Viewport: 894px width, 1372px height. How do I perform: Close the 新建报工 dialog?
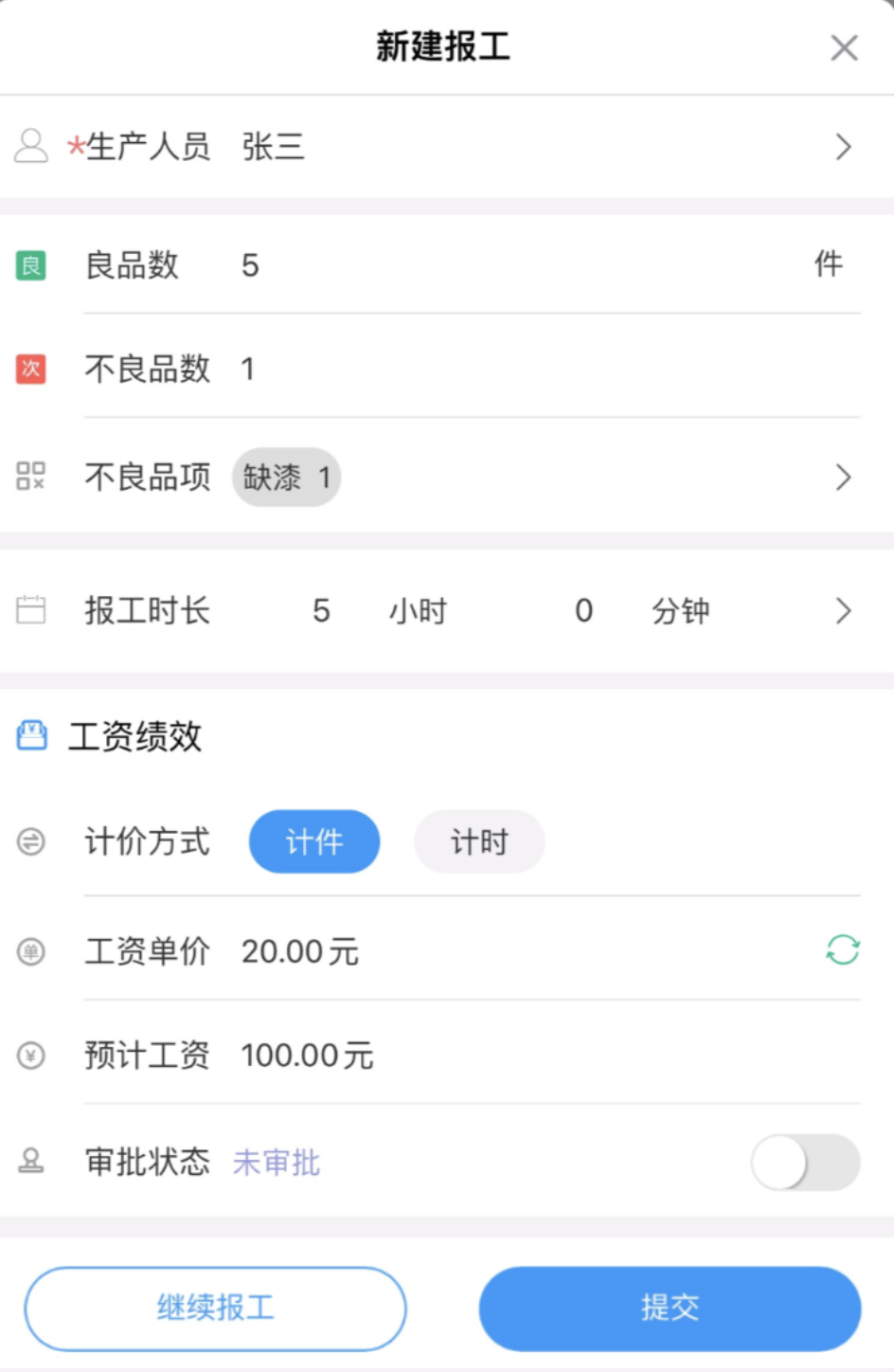pyautogui.click(x=843, y=48)
